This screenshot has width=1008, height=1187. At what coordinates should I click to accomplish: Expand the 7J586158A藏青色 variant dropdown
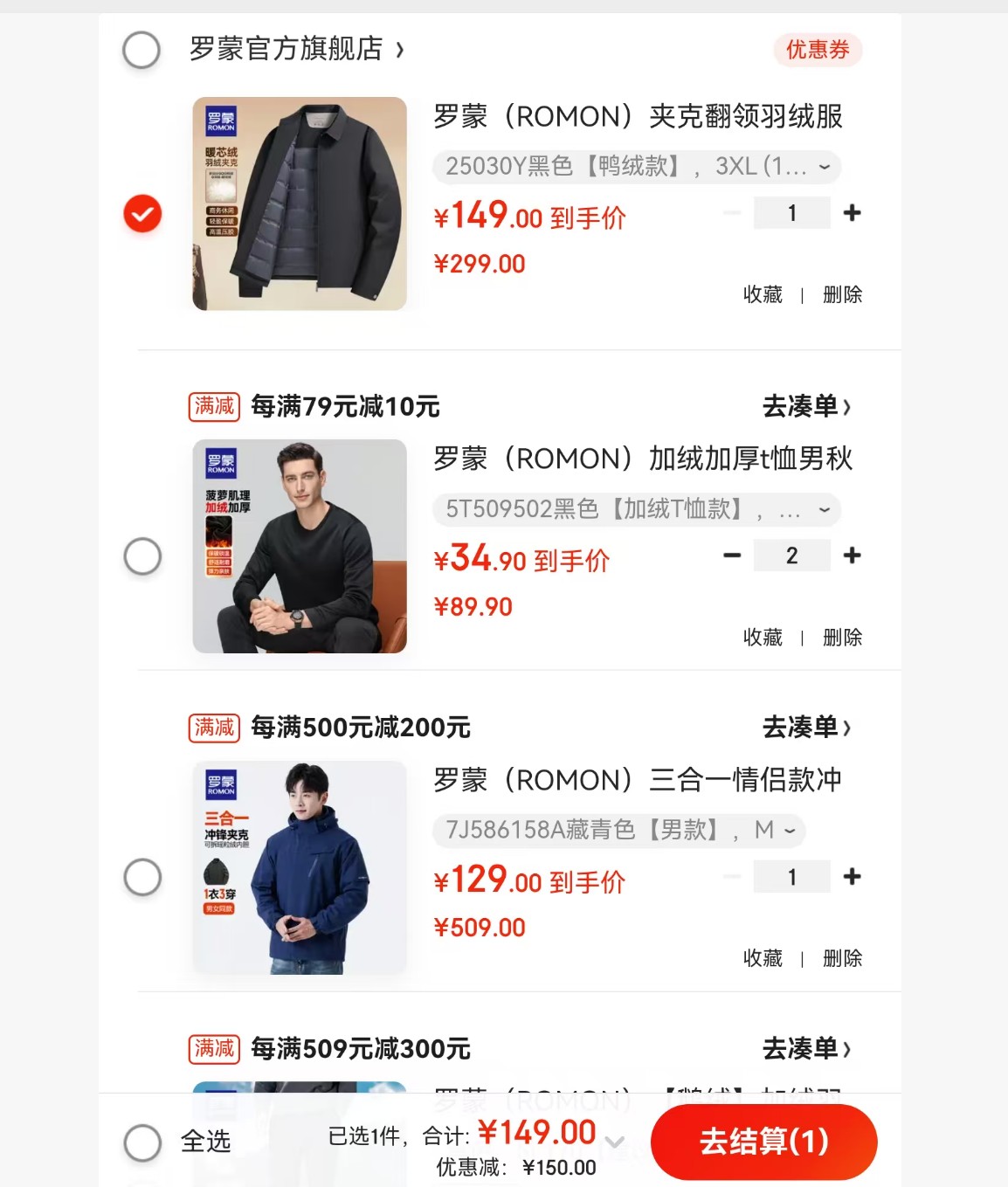click(x=619, y=830)
